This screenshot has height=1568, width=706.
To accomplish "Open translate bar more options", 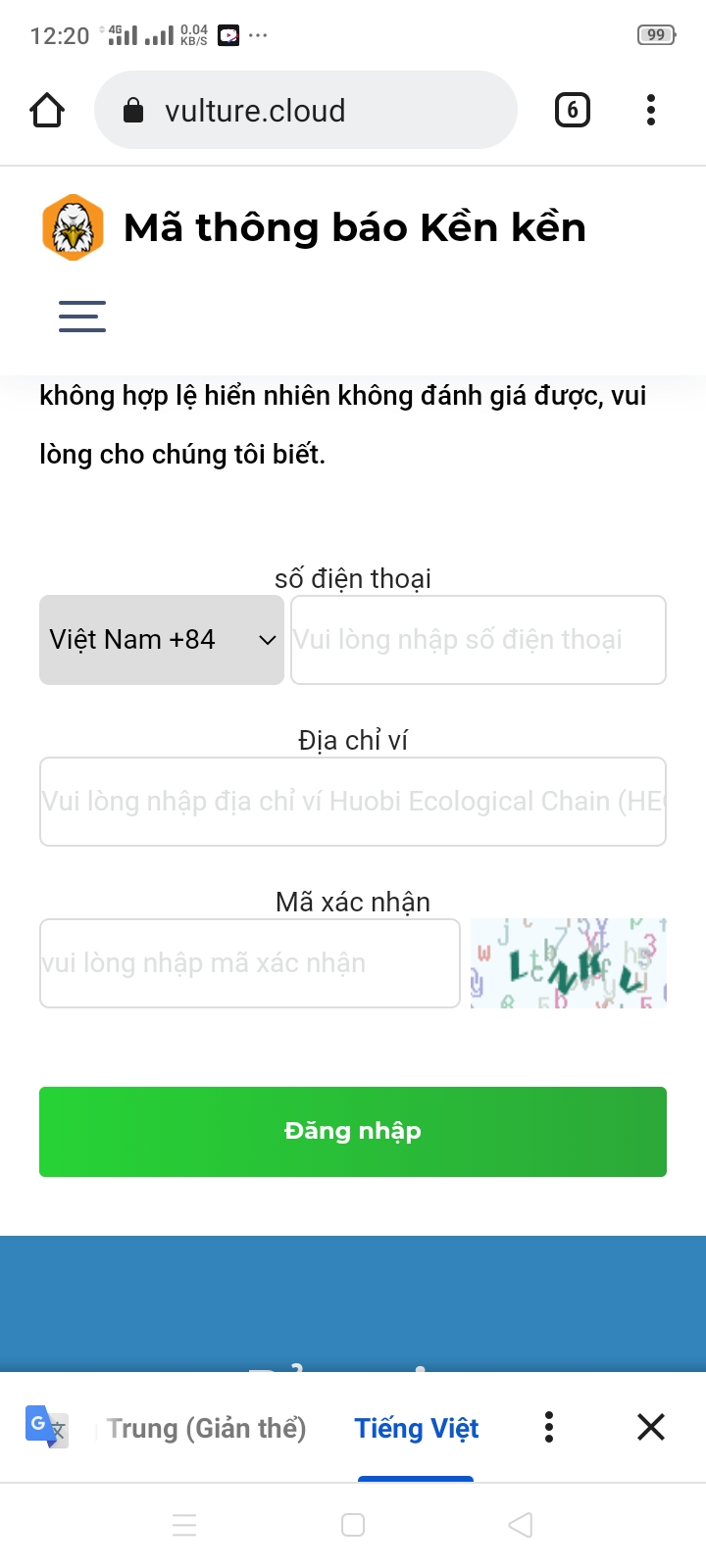I will [549, 1427].
